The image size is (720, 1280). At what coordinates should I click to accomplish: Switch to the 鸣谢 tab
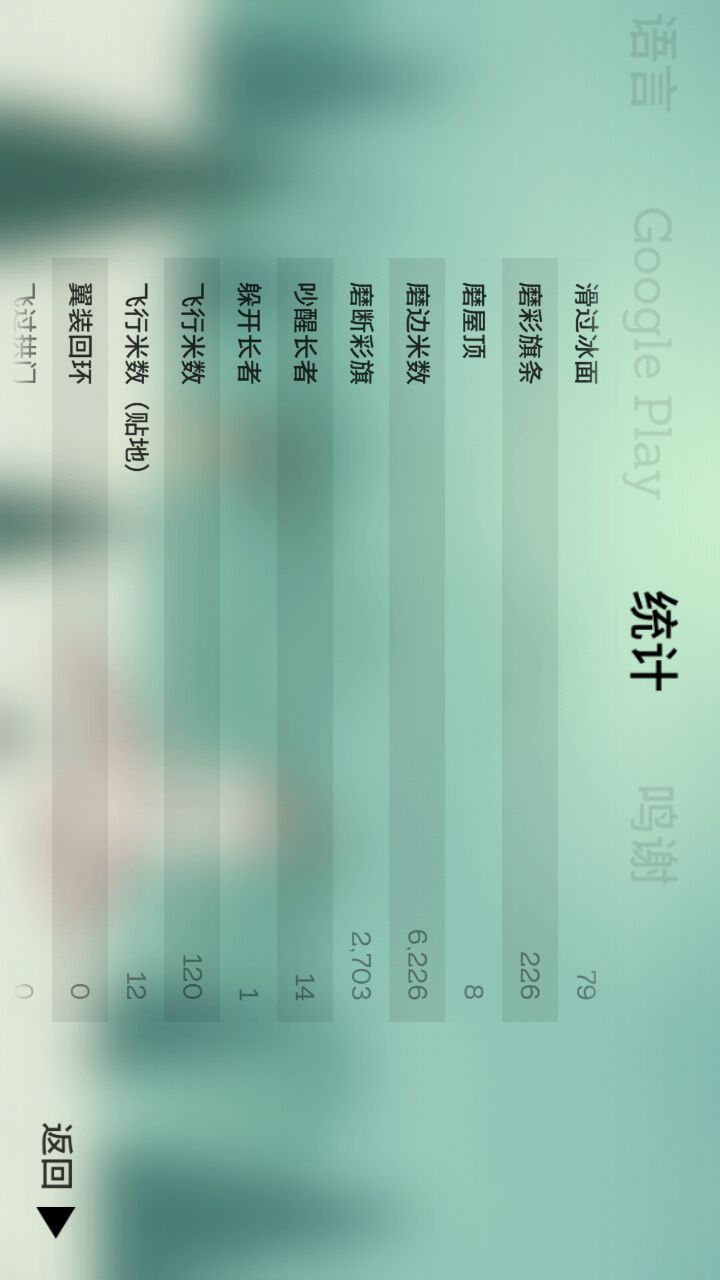pos(655,835)
